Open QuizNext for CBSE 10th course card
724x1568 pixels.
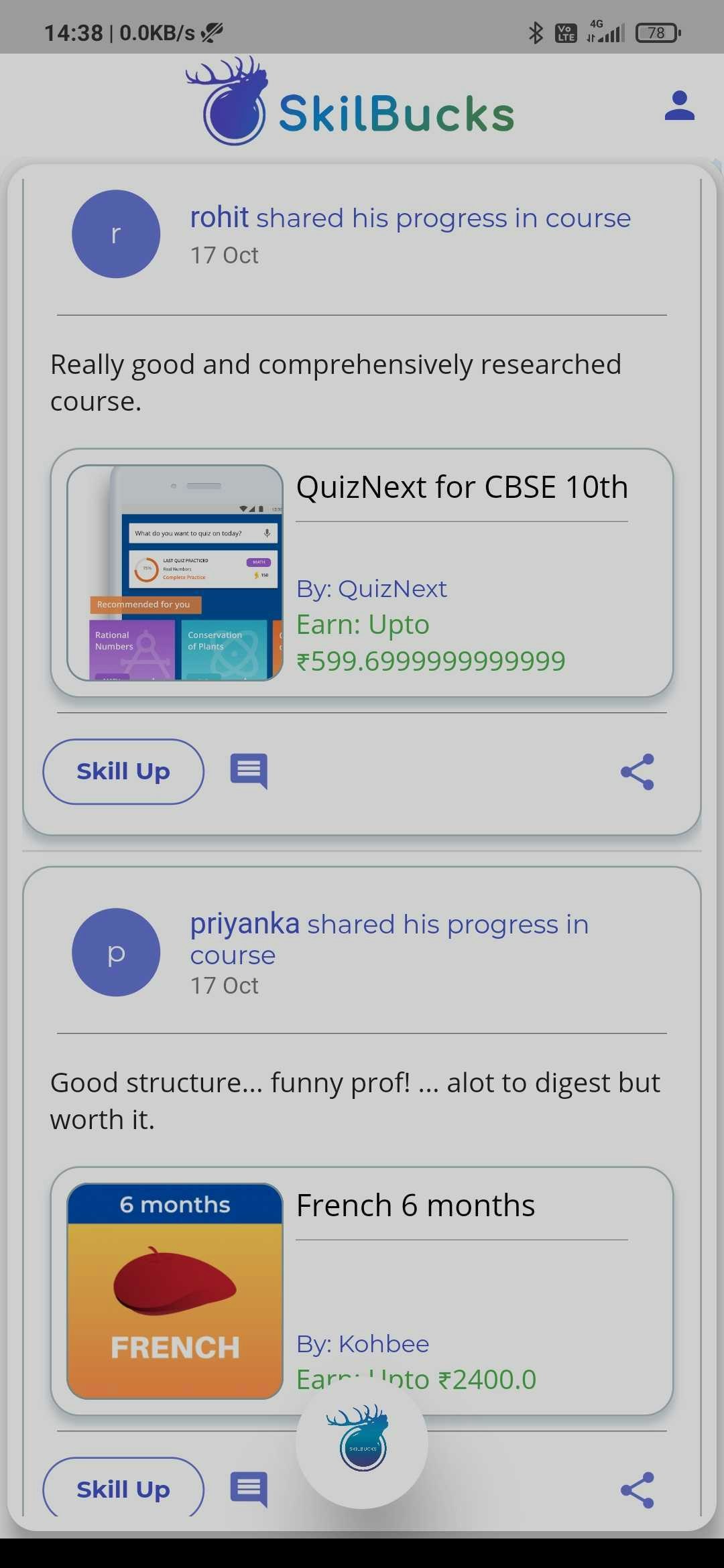[362, 573]
